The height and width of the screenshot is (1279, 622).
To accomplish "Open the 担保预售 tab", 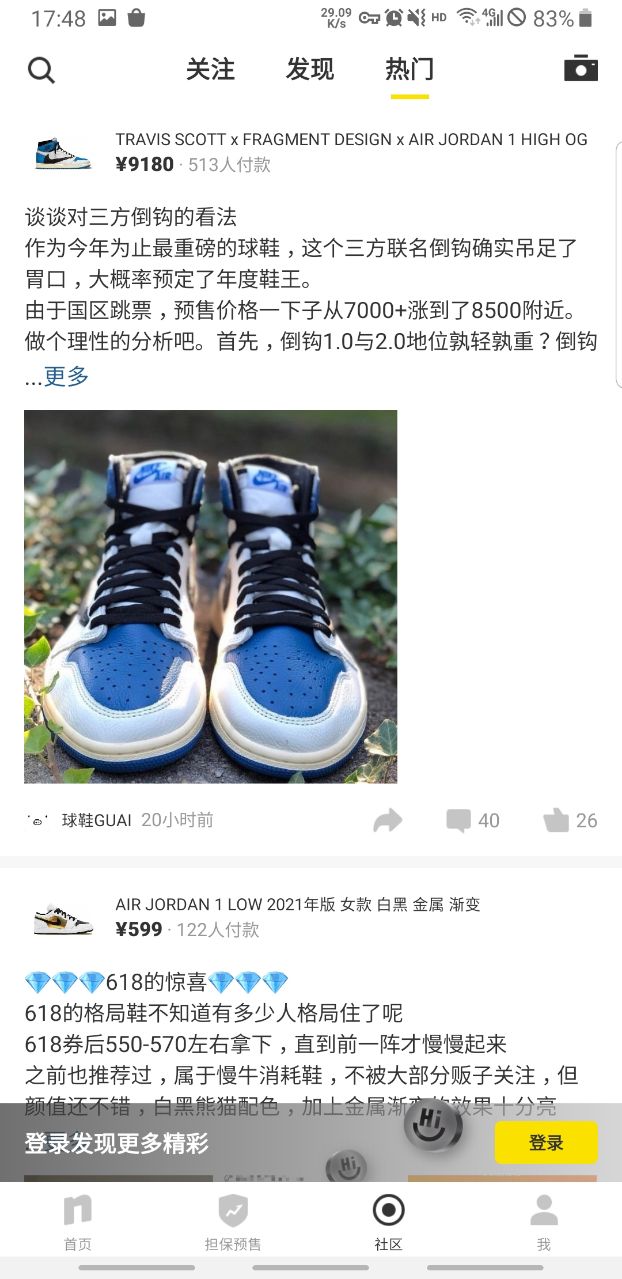I will [233, 1222].
